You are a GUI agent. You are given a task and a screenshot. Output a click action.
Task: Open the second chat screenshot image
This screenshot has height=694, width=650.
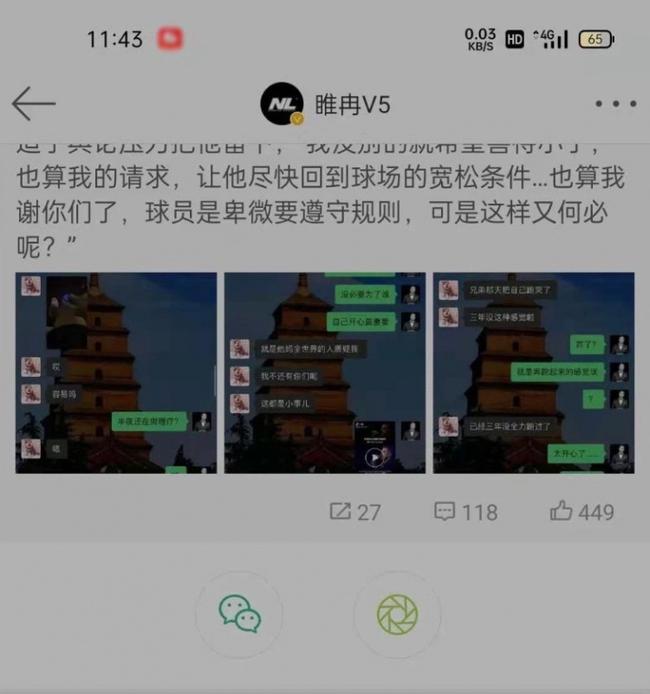point(324,372)
